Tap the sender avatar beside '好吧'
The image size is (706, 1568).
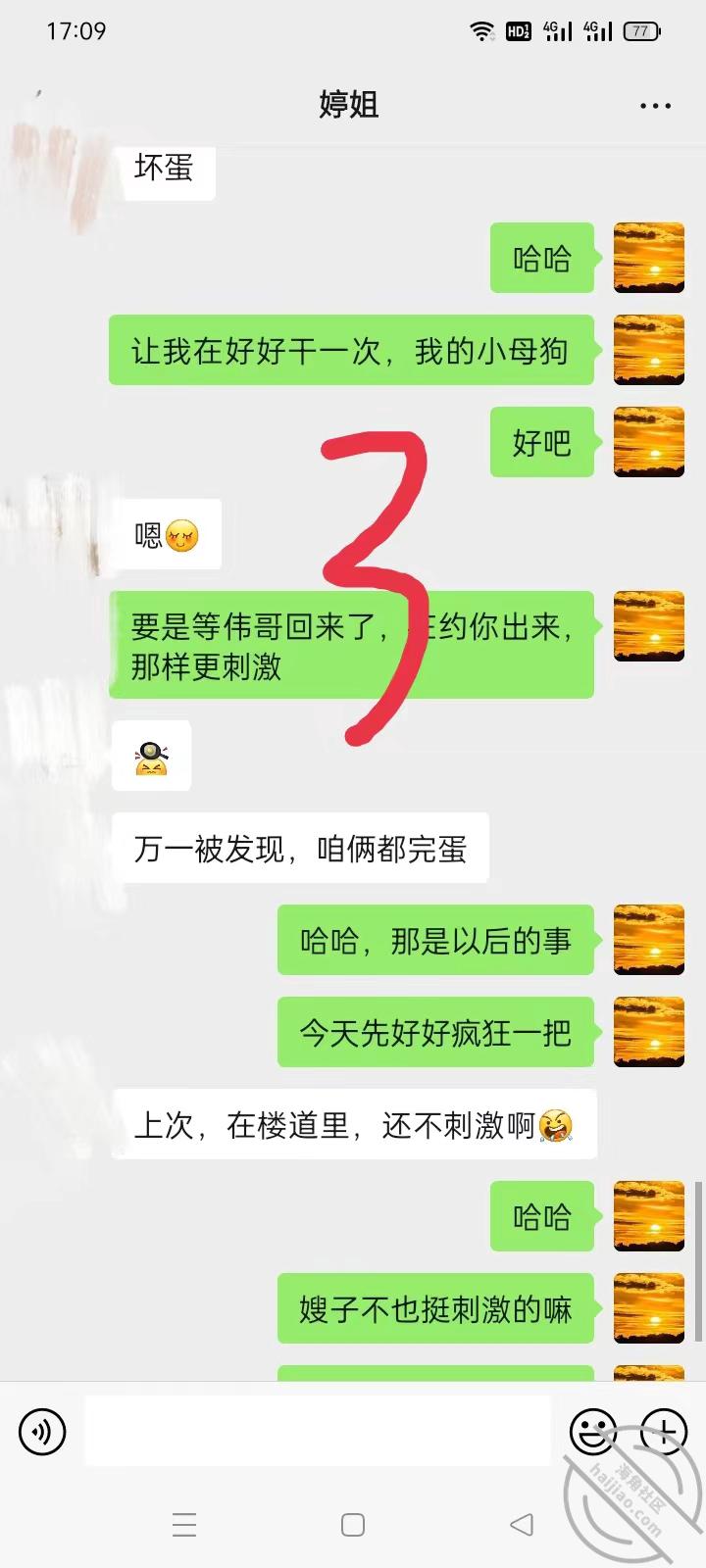point(648,442)
